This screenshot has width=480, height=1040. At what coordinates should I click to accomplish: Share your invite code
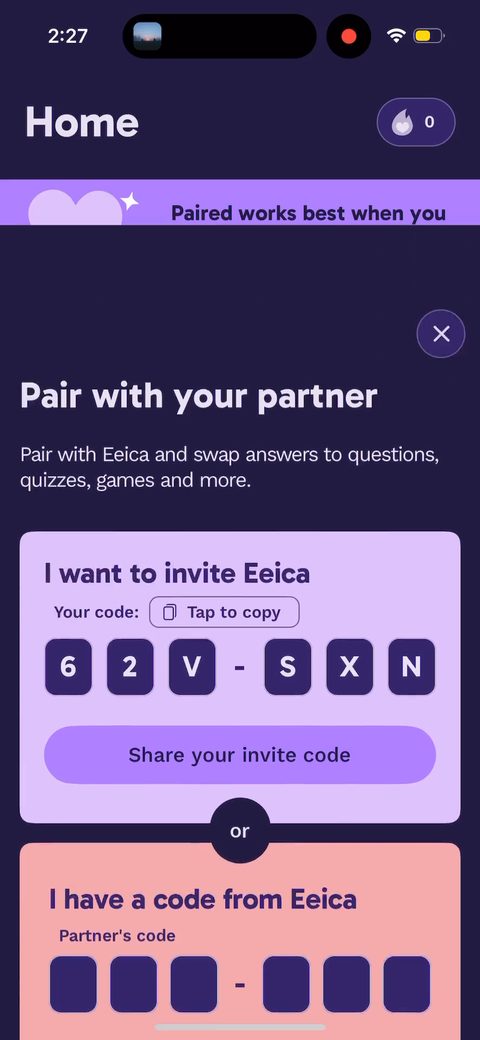[x=240, y=755]
